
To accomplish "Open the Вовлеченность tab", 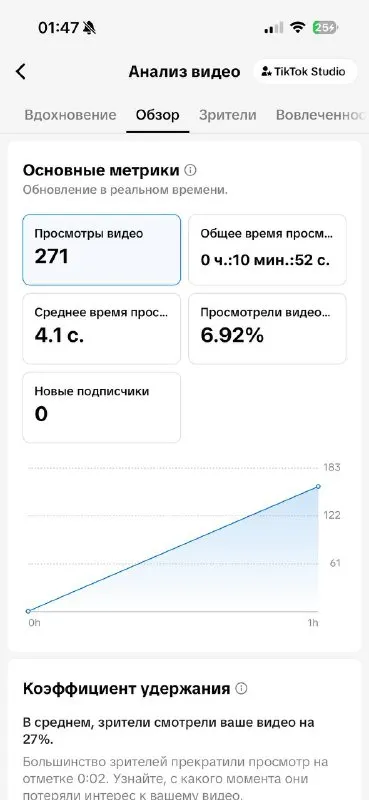I will [322, 115].
